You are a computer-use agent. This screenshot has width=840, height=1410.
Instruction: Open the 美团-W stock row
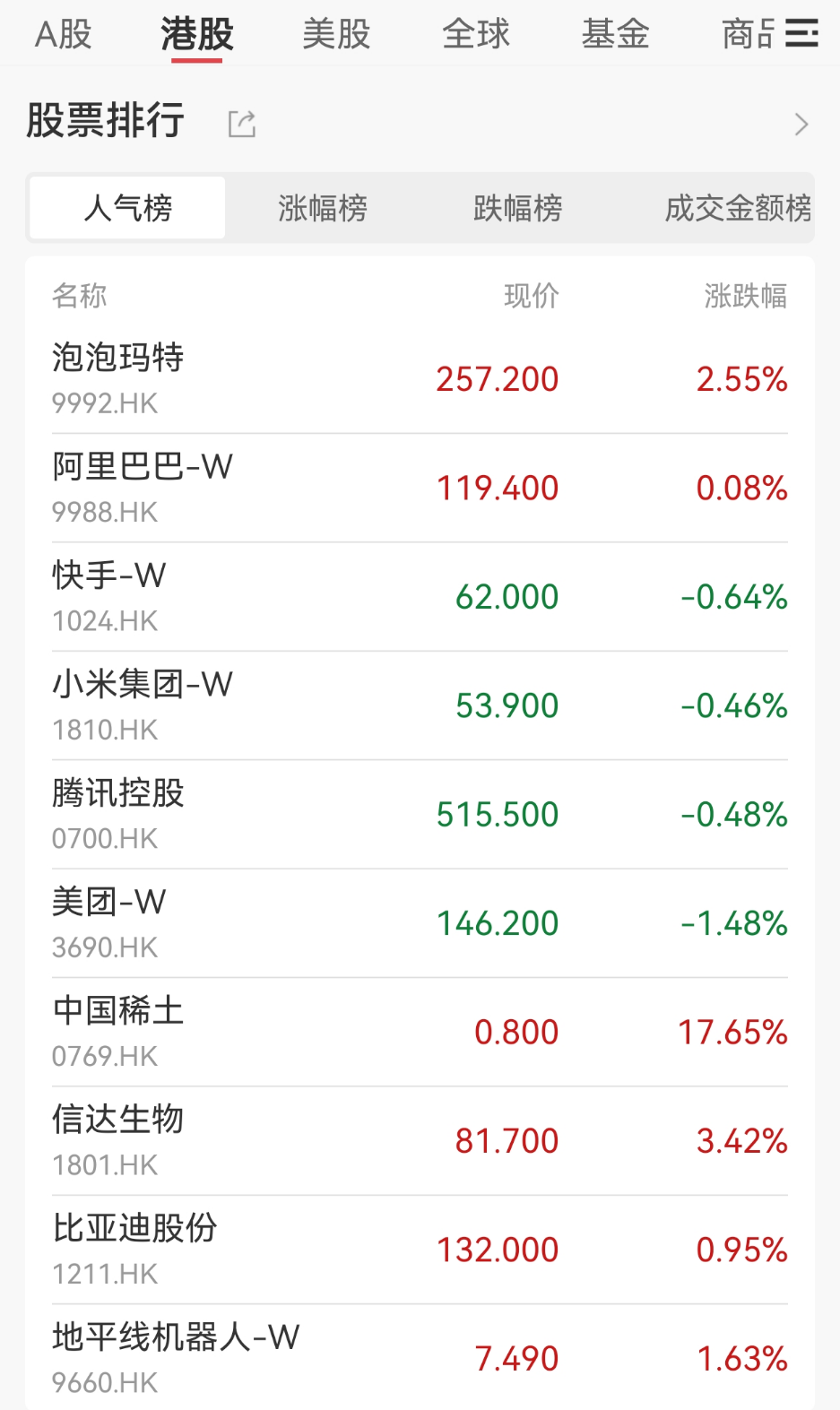coord(420,923)
